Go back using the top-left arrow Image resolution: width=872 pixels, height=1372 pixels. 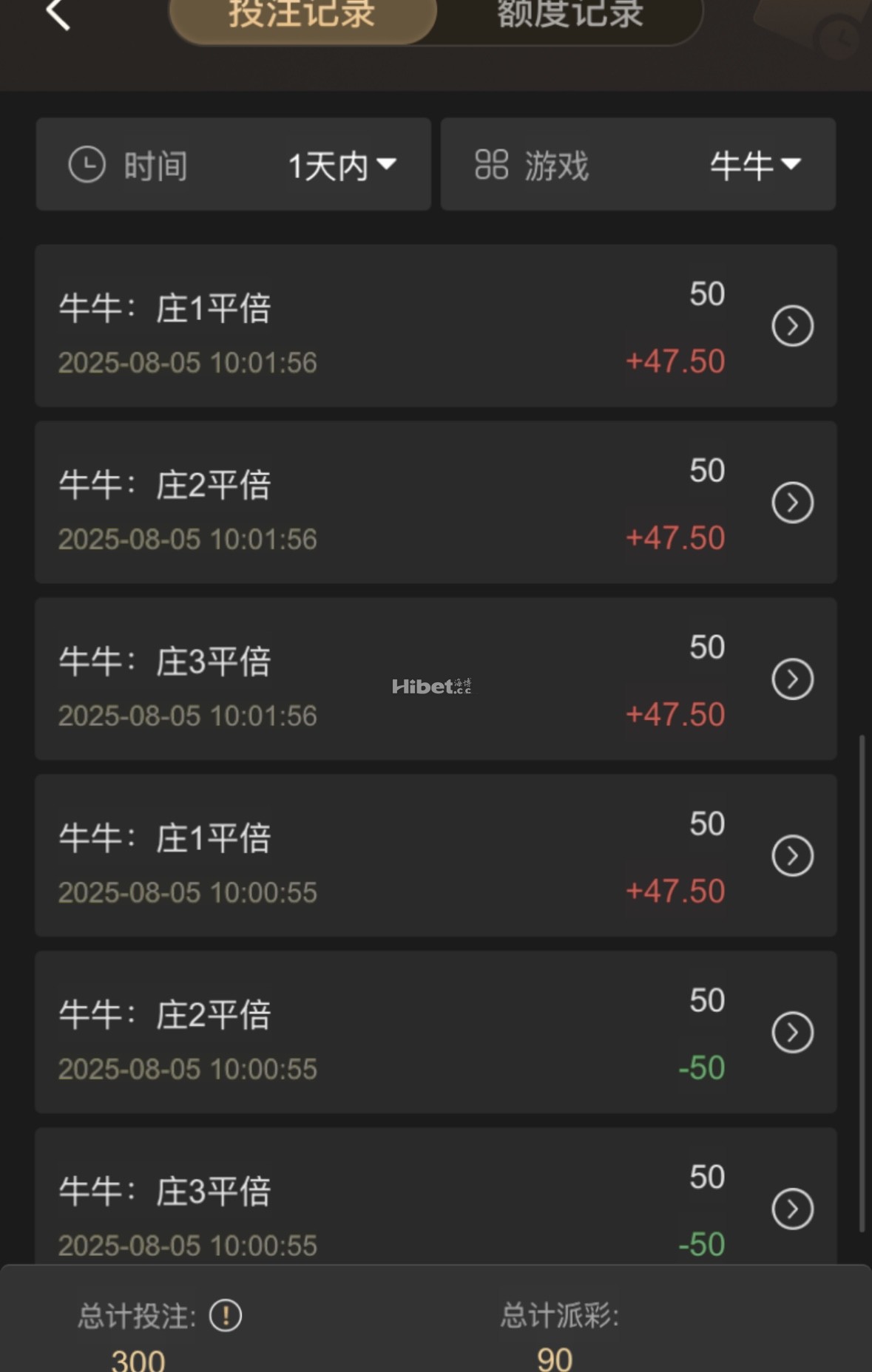(58, 13)
